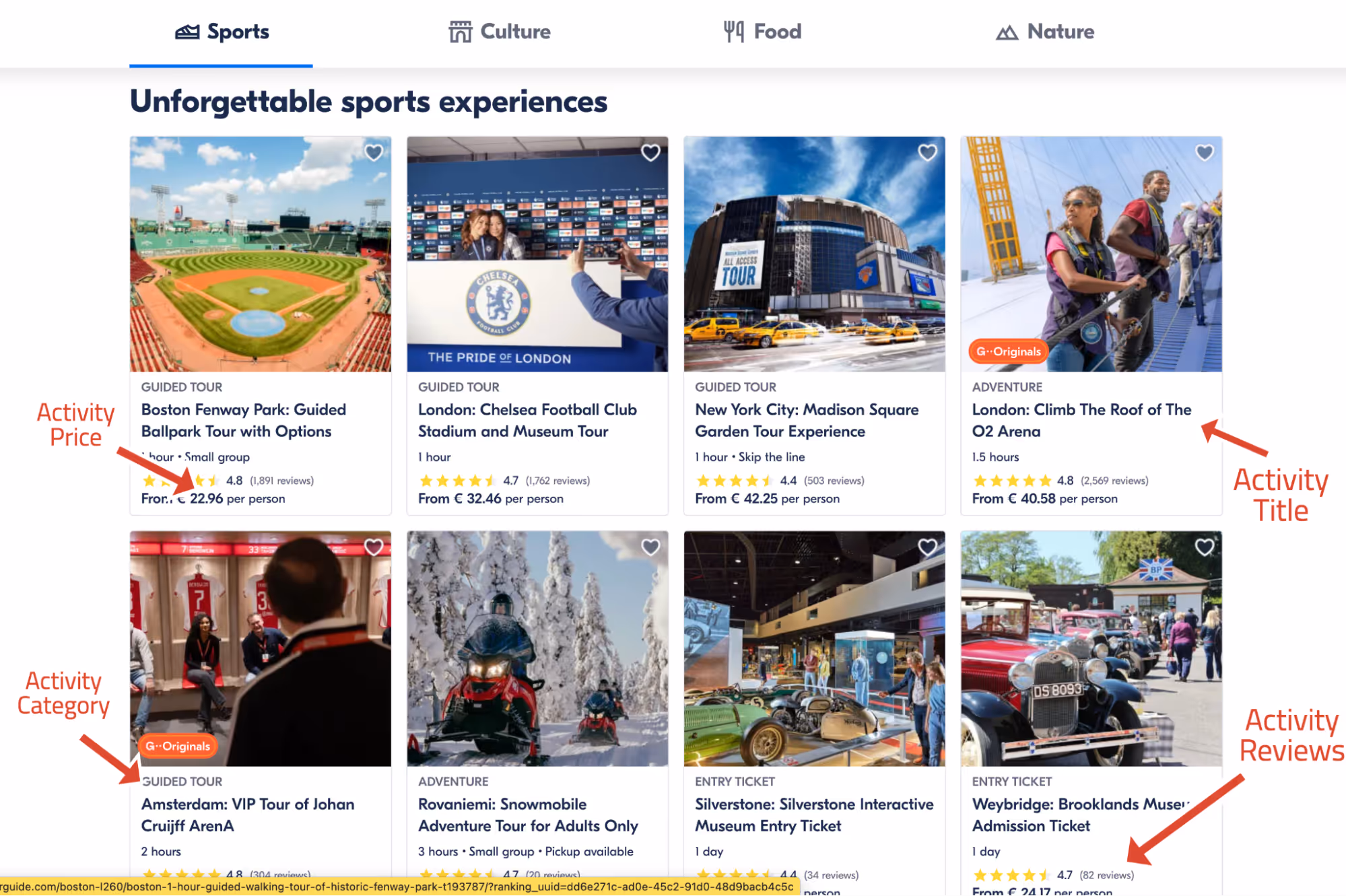
Task: View the Amsterdam VIP Tour of Johan Cruijff ArenA
Action: 247,815
